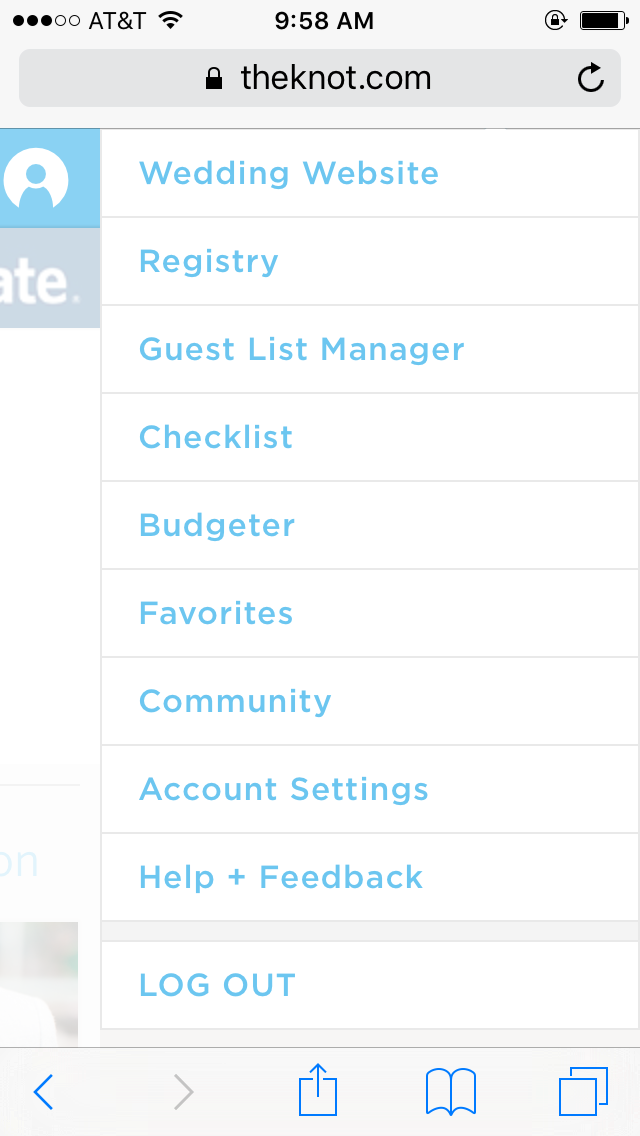Tap the profile avatar icon
The width and height of the screenshot is (640, 1136).
pyautogui.click(x=36, y=180)
